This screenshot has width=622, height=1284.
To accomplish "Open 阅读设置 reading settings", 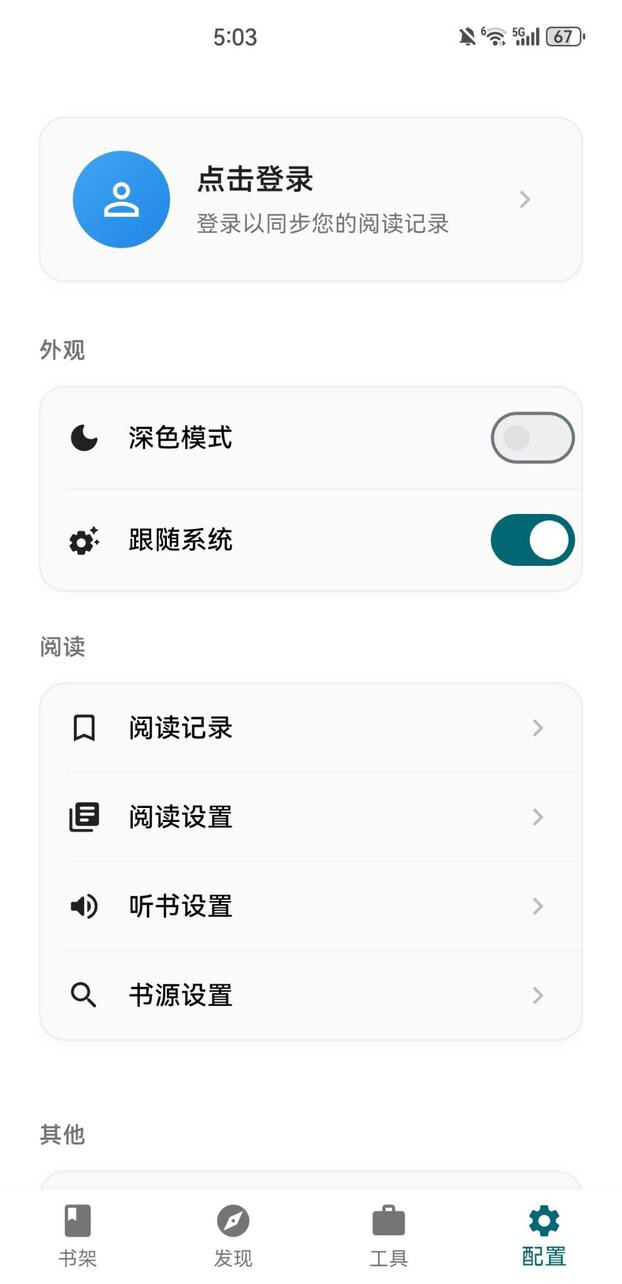I will coord(310,817).
